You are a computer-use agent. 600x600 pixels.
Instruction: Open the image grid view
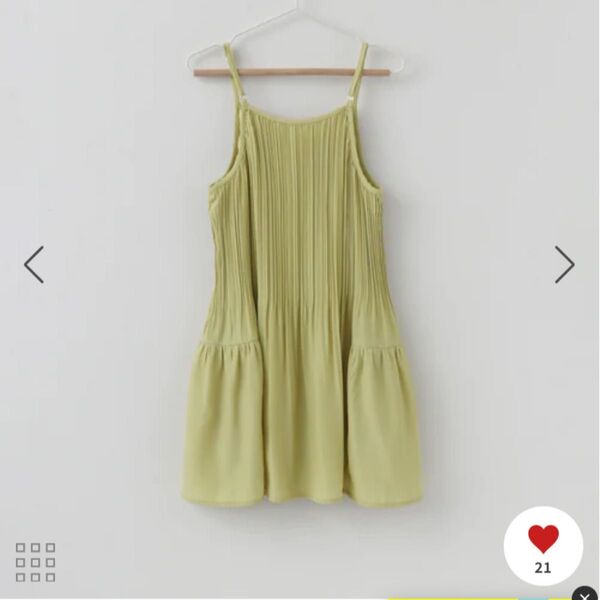coord(35,562)
